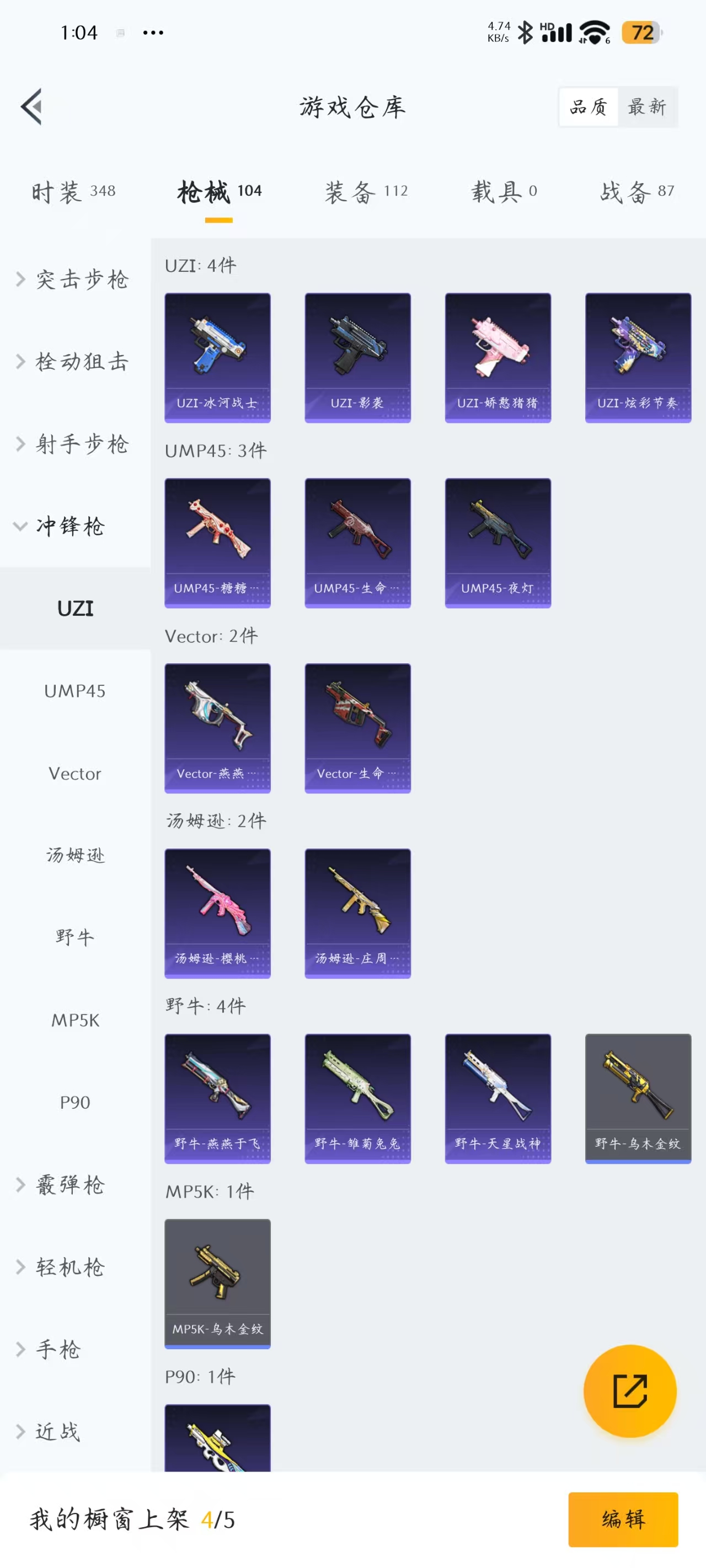
Task: Expand the 突击步枪 category
Action: (74, 280)
